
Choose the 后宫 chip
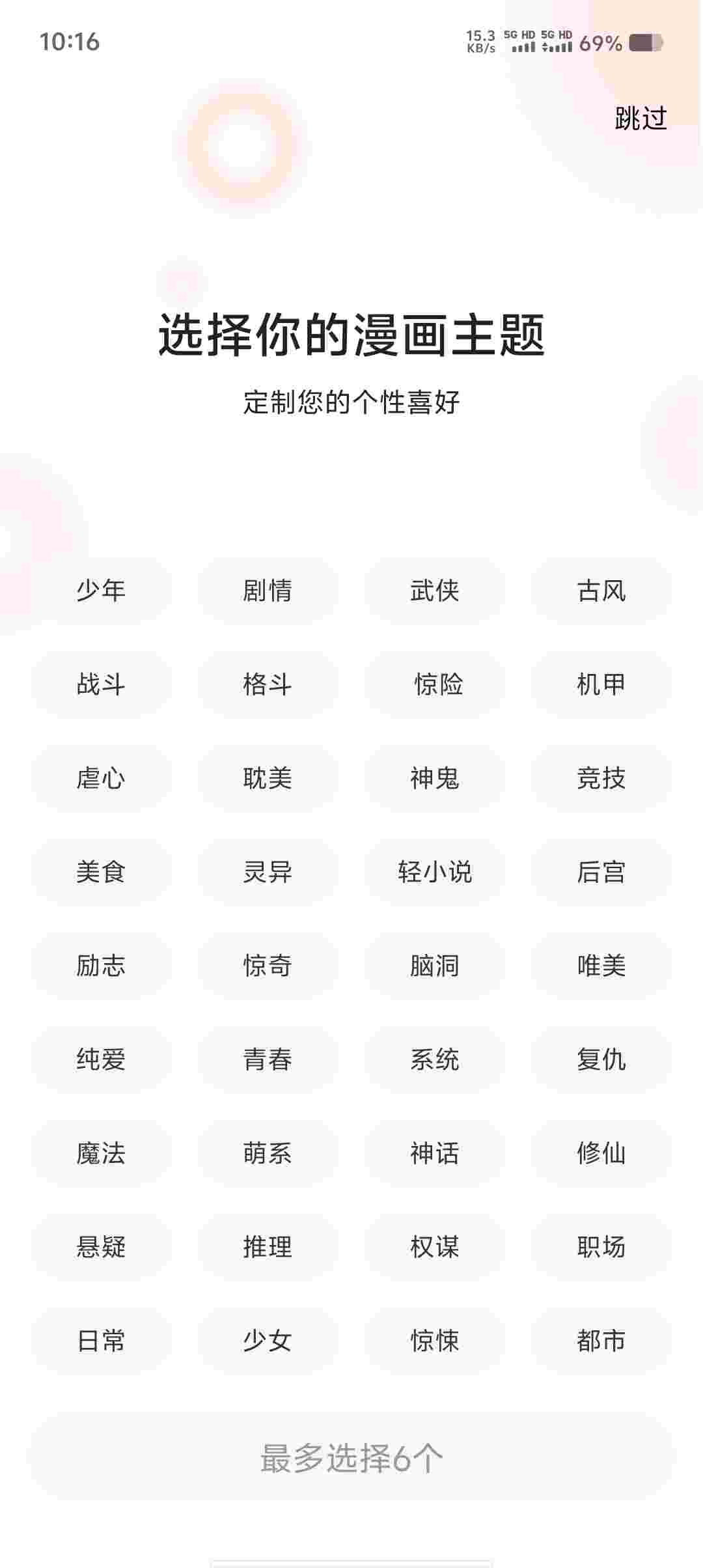pyautogui.click(x=601, y=872)
